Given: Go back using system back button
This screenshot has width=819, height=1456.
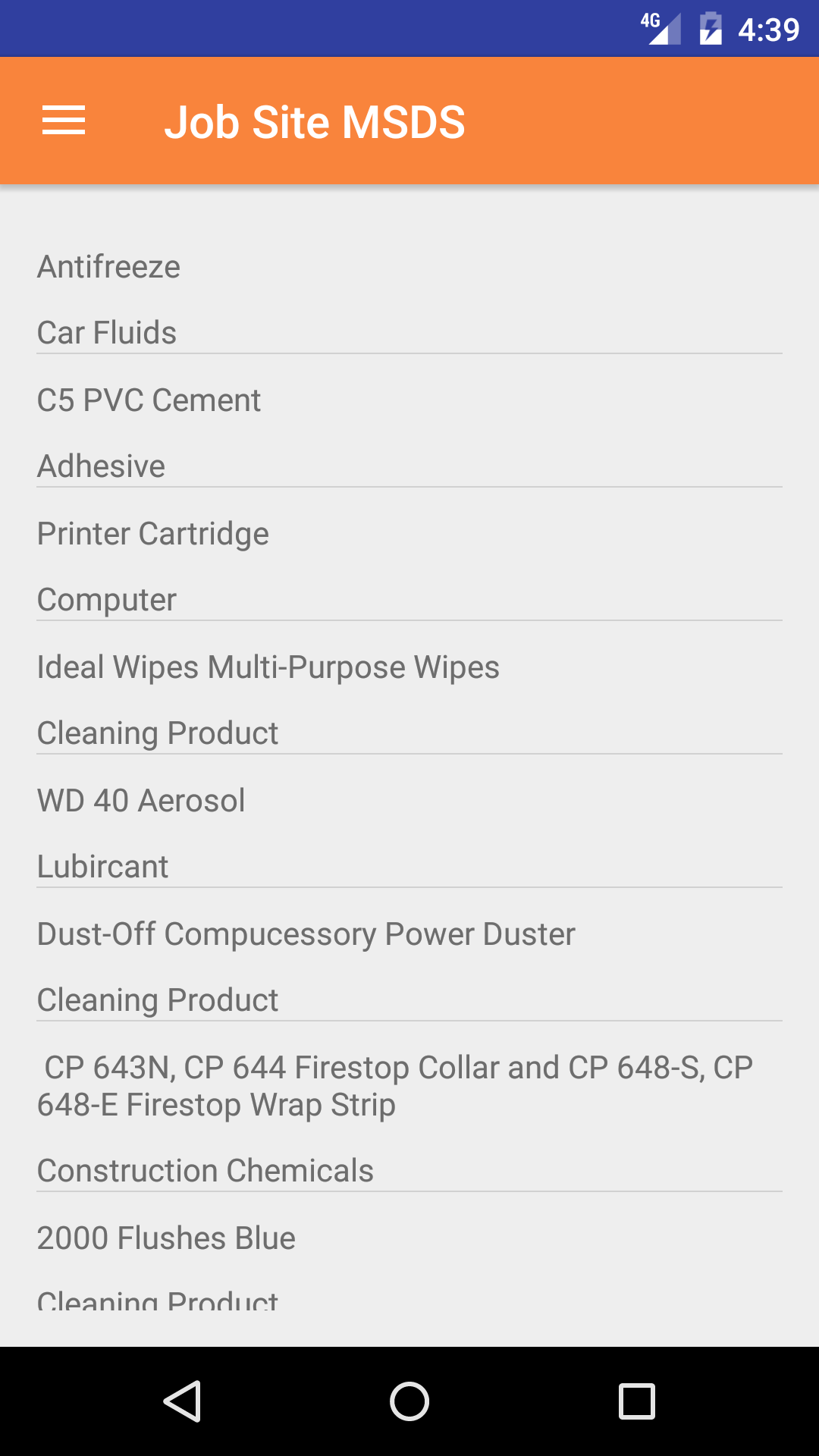Looking at the screenshot, I should tap(182, 1401).
